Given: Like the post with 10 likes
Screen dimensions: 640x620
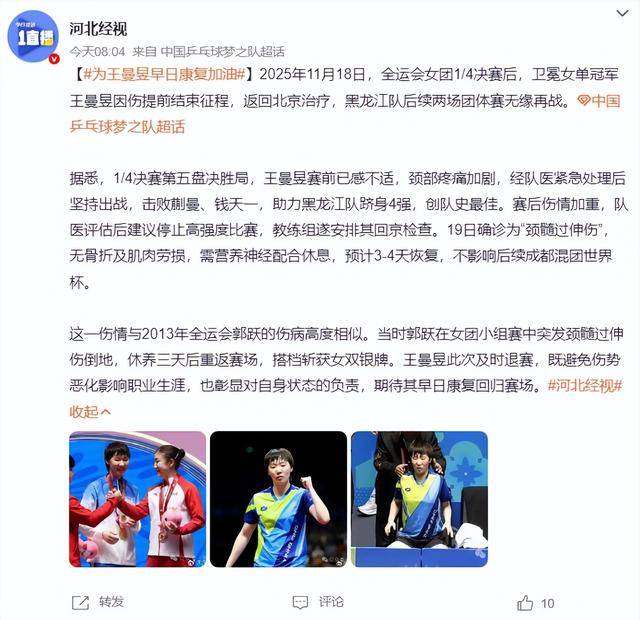Looking at the screenshot, I should [x=534, y=602].
